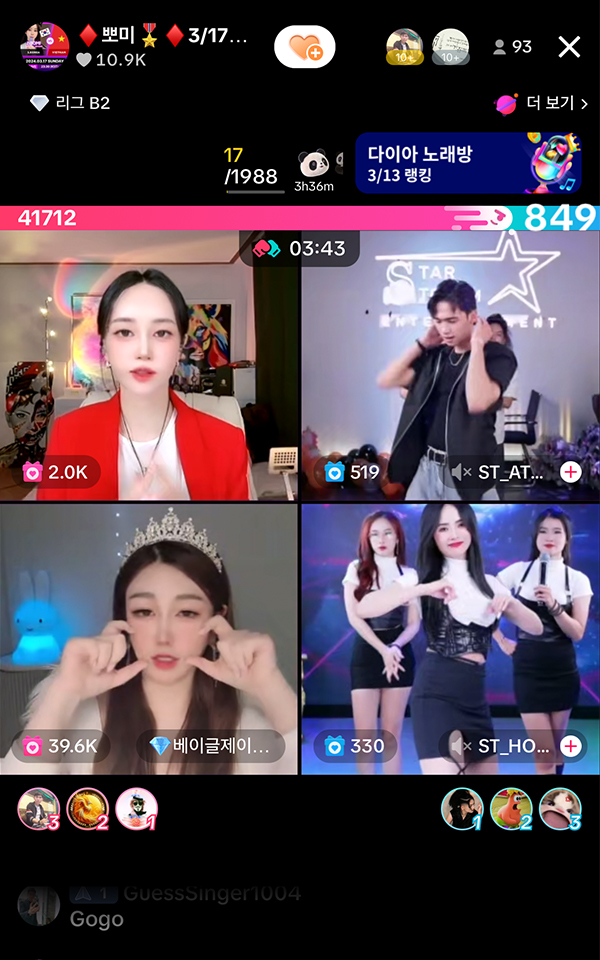
Task: Open the top gifter ranked 1 on the left team
Action: 136,809
